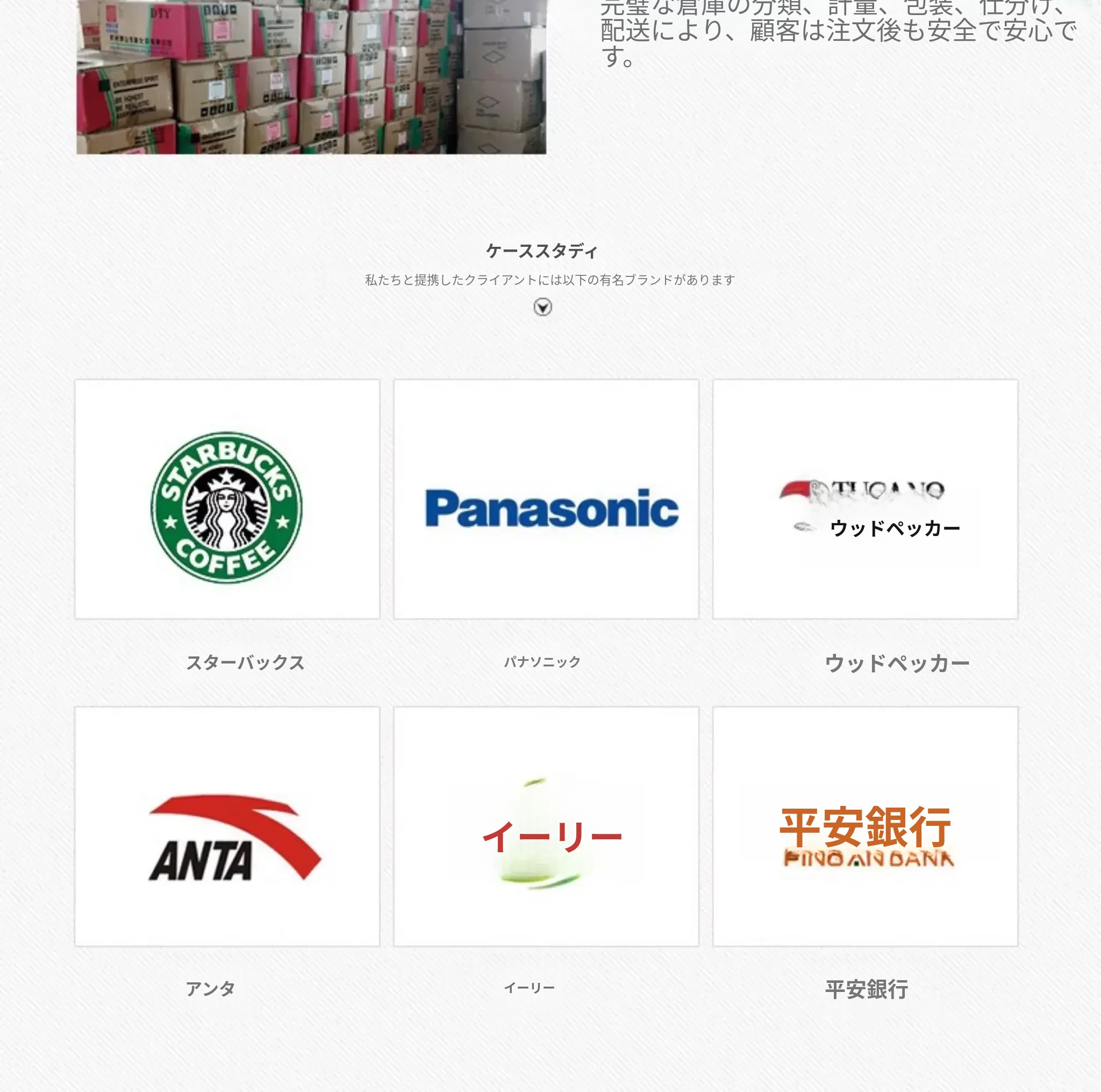
Task: Open the ウッドペッカー brand card
Action: coord(865,499)
